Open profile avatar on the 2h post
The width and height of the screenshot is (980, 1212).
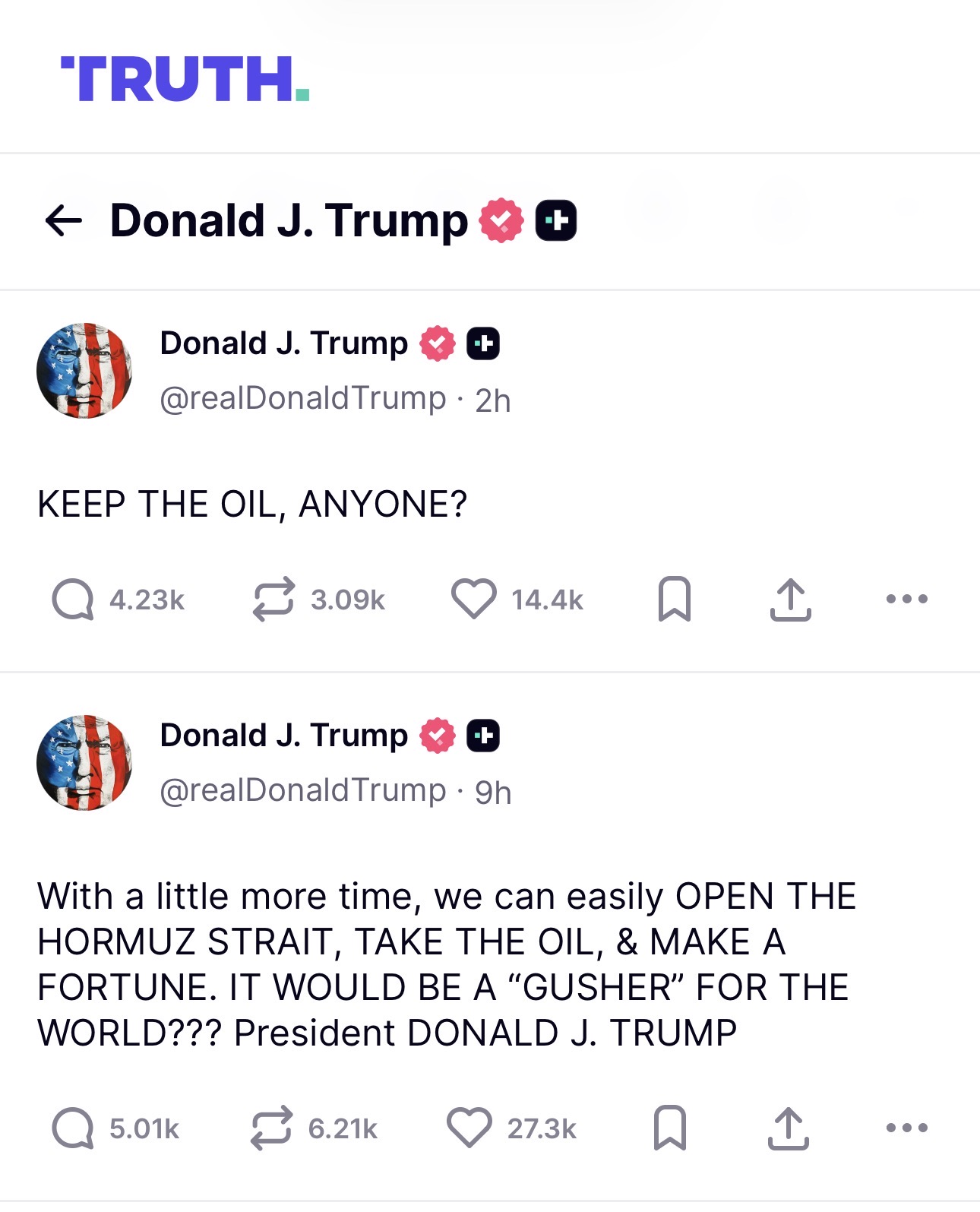84,371
